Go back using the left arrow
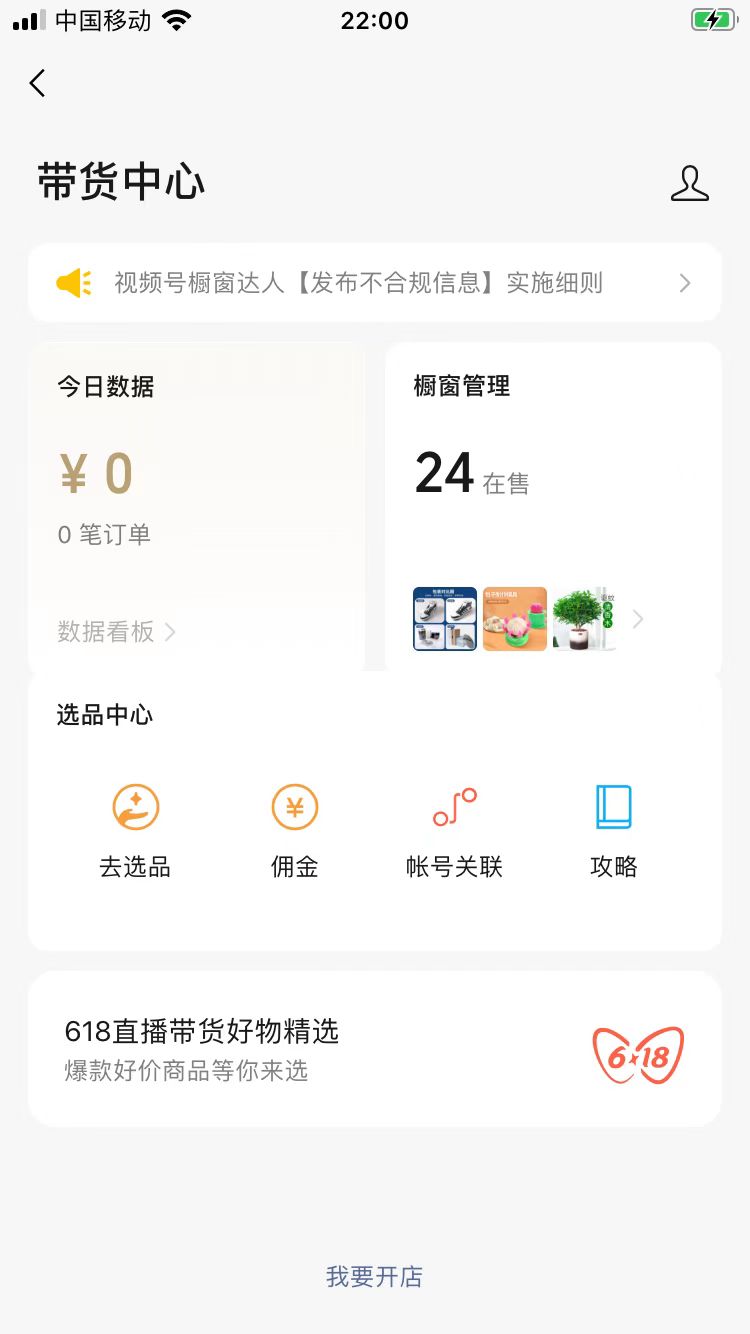The width and height of the screenshot is (750, 1334). pos(37,83)
